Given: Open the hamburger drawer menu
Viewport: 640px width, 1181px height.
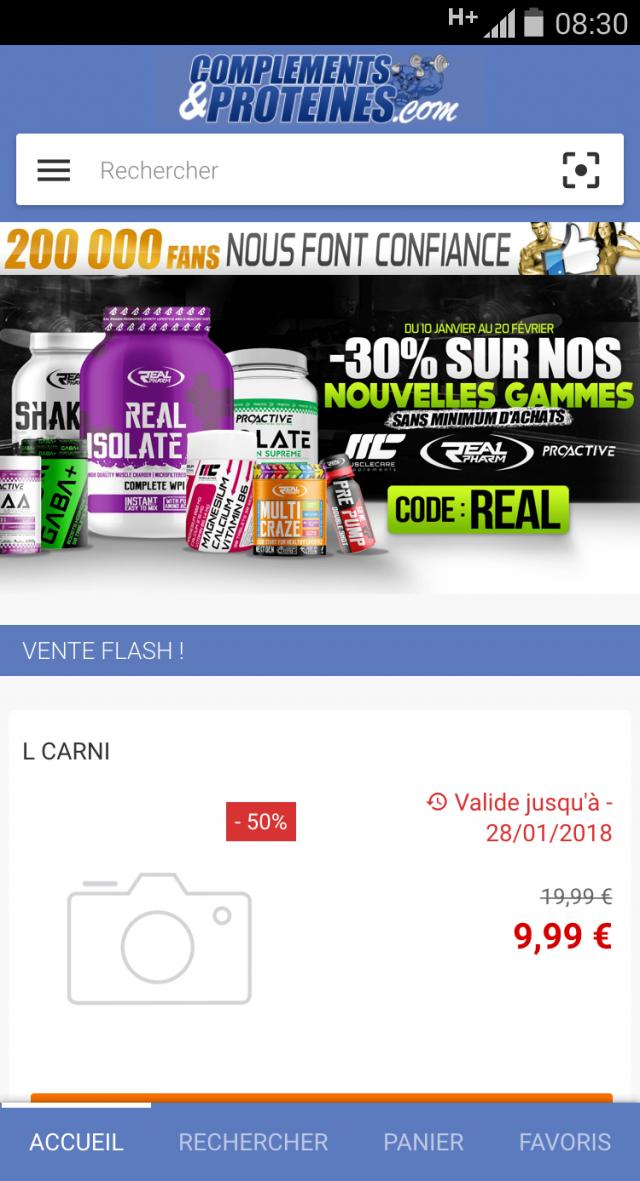Looking at the screenshot, I should tap(54, 170).
